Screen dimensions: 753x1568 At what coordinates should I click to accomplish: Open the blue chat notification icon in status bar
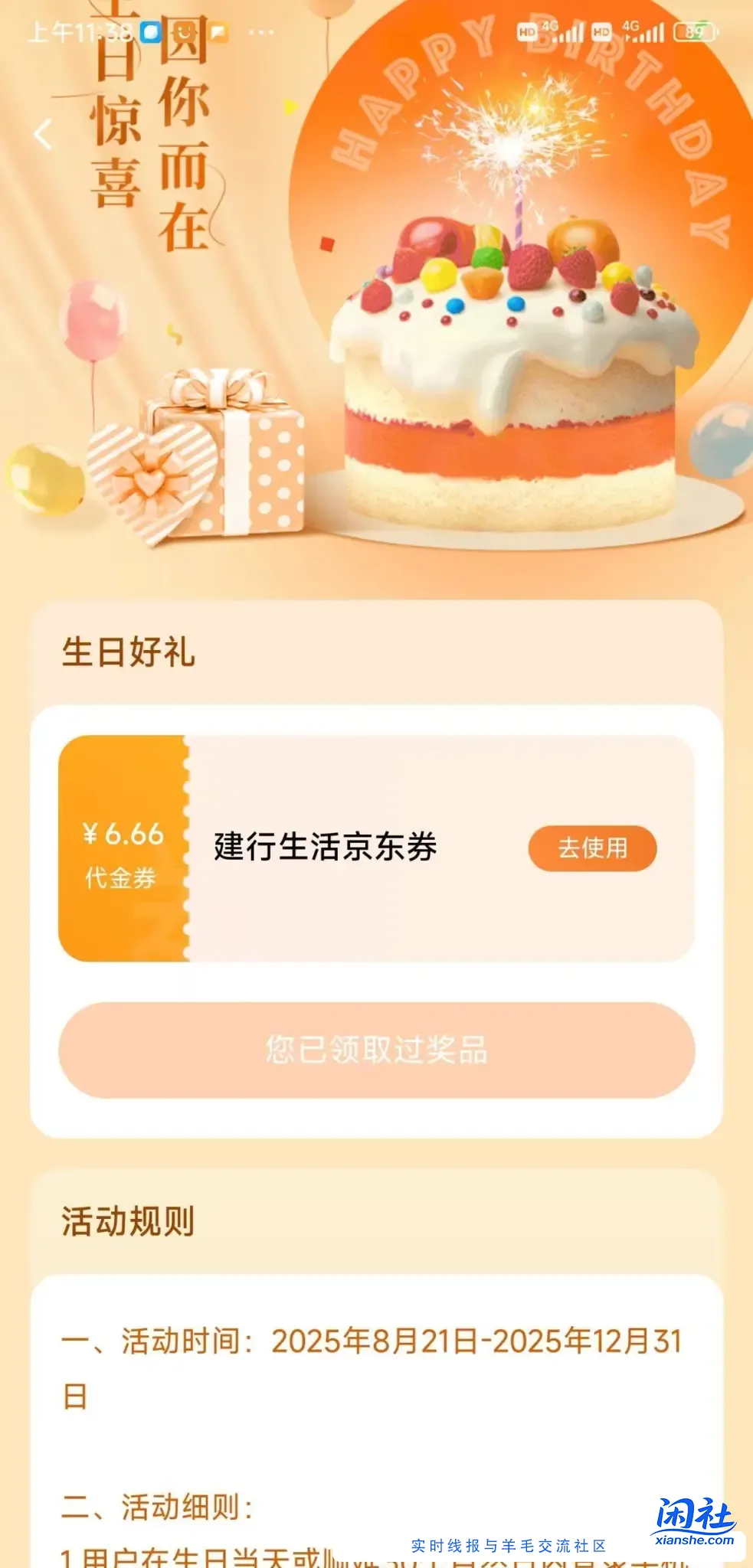pyautogui.click(x=150, y=31)
